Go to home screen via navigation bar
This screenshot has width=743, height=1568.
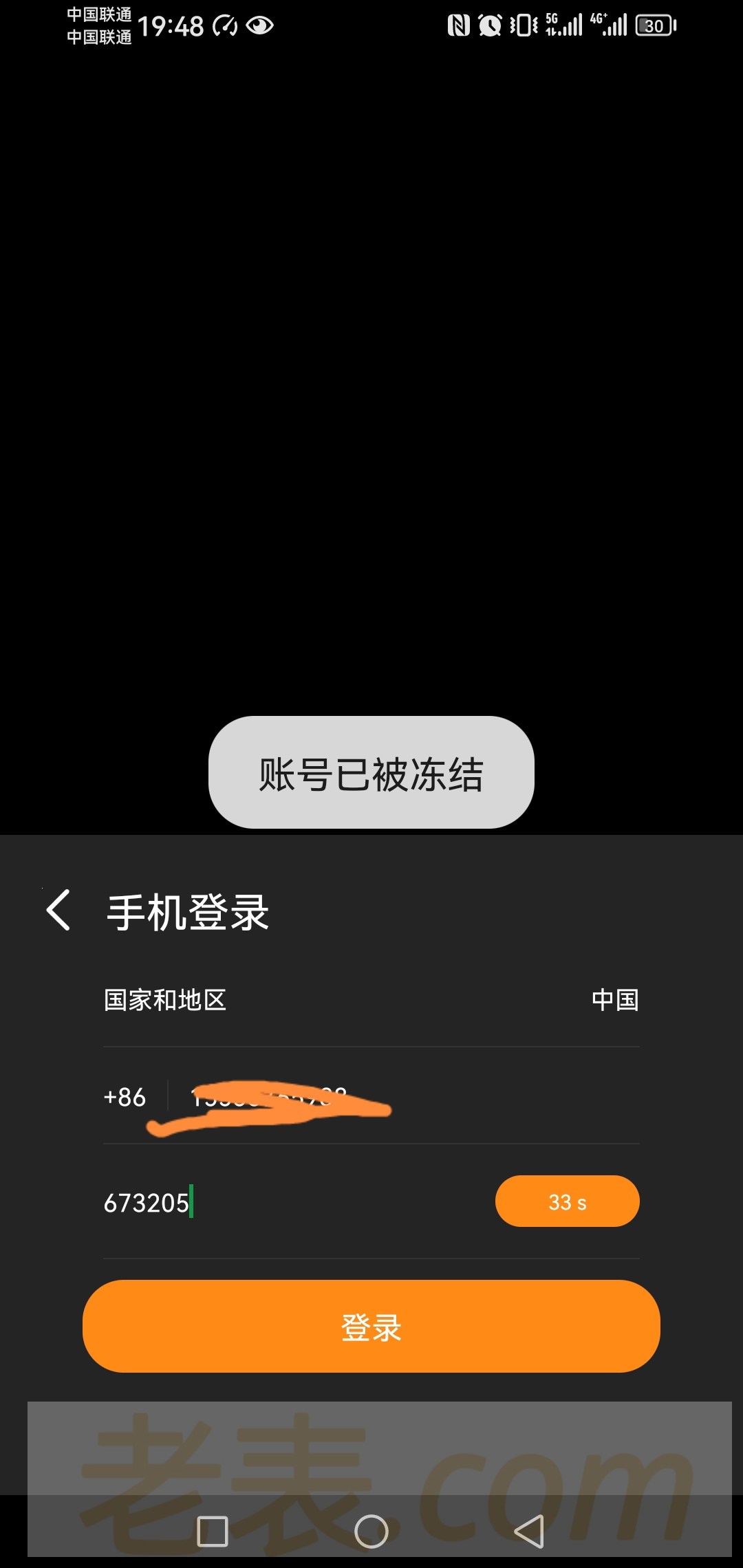[371, 1532]
